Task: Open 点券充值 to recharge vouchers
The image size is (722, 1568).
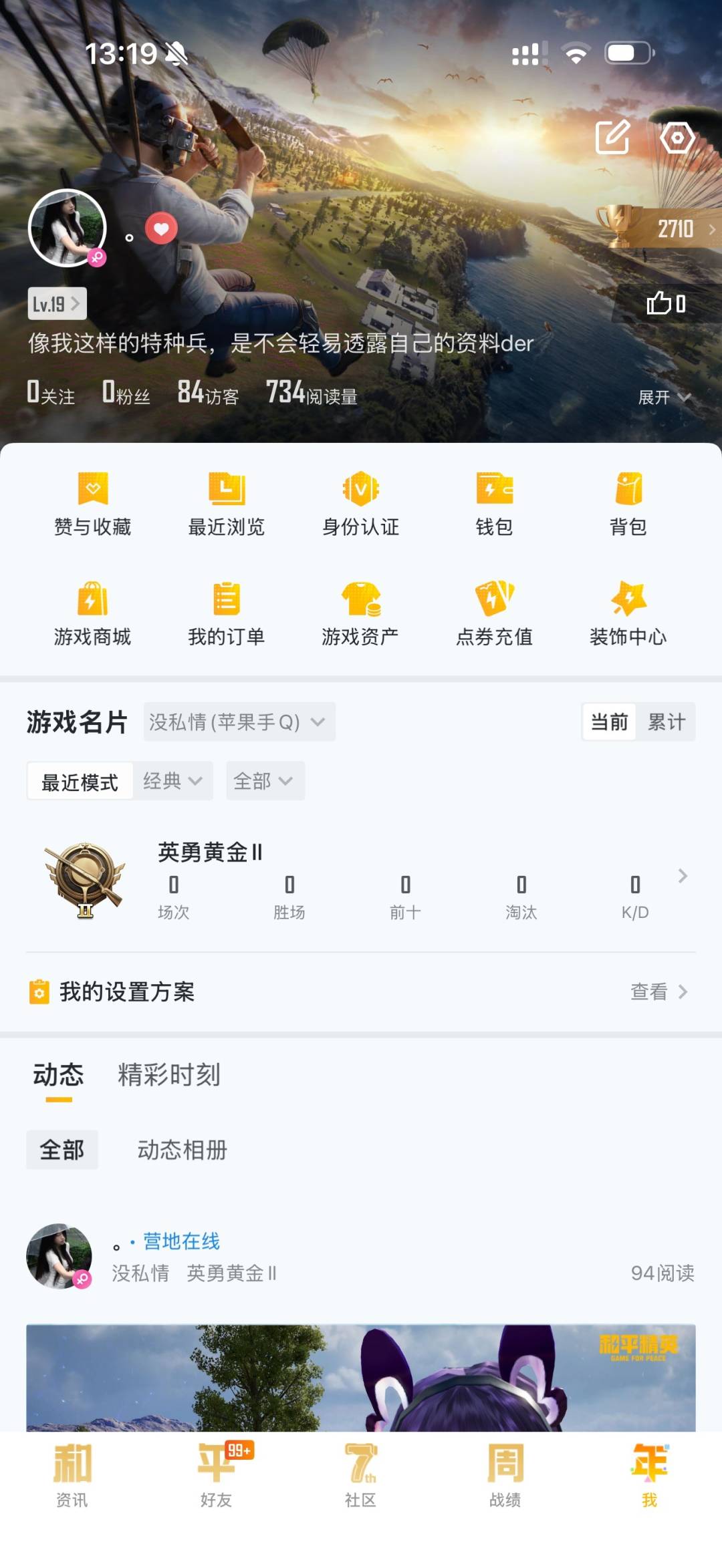Action: [495, 613]
